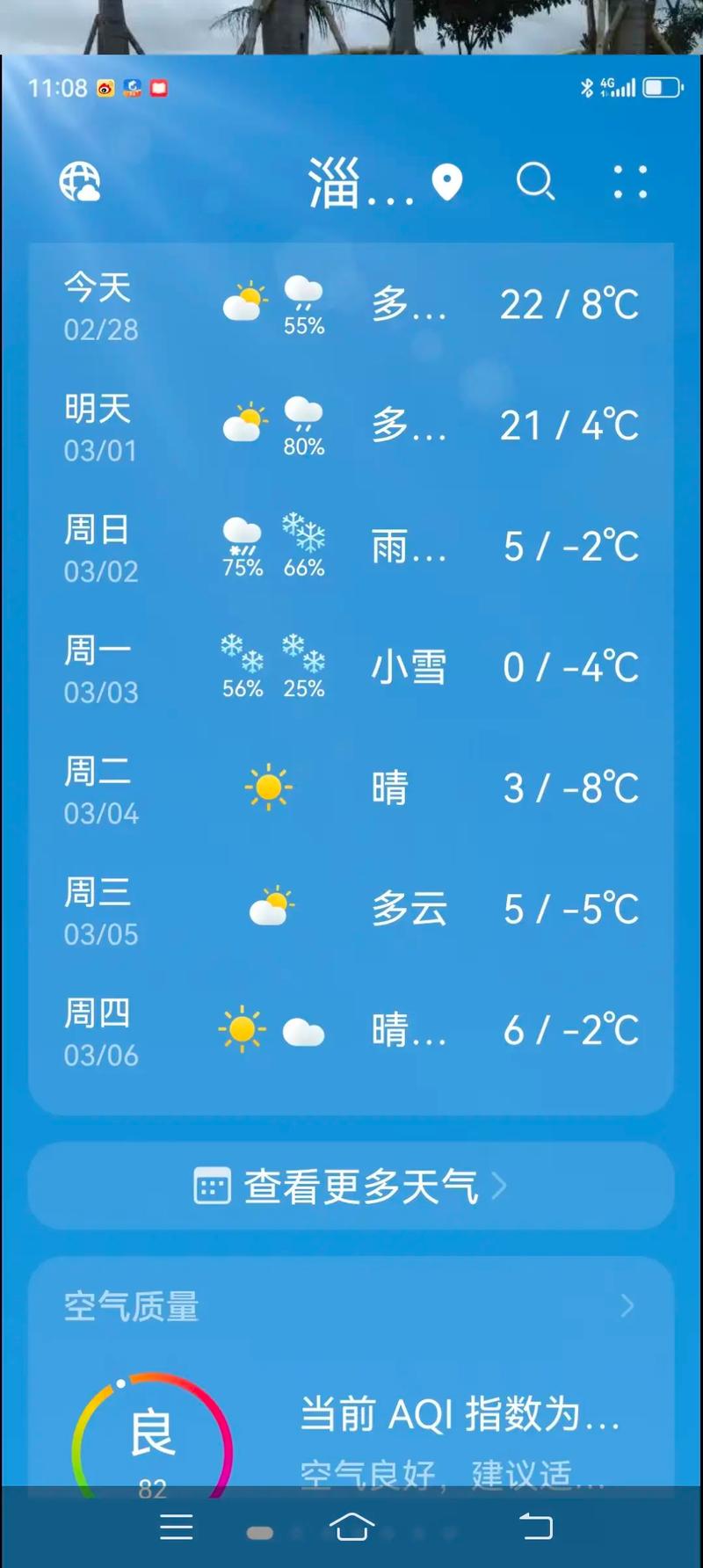Image resolution: width=703 pixels, height=1568 pixels.
Task: Expand the 查看更多天气 arrow
Action: click(501, 1187)
